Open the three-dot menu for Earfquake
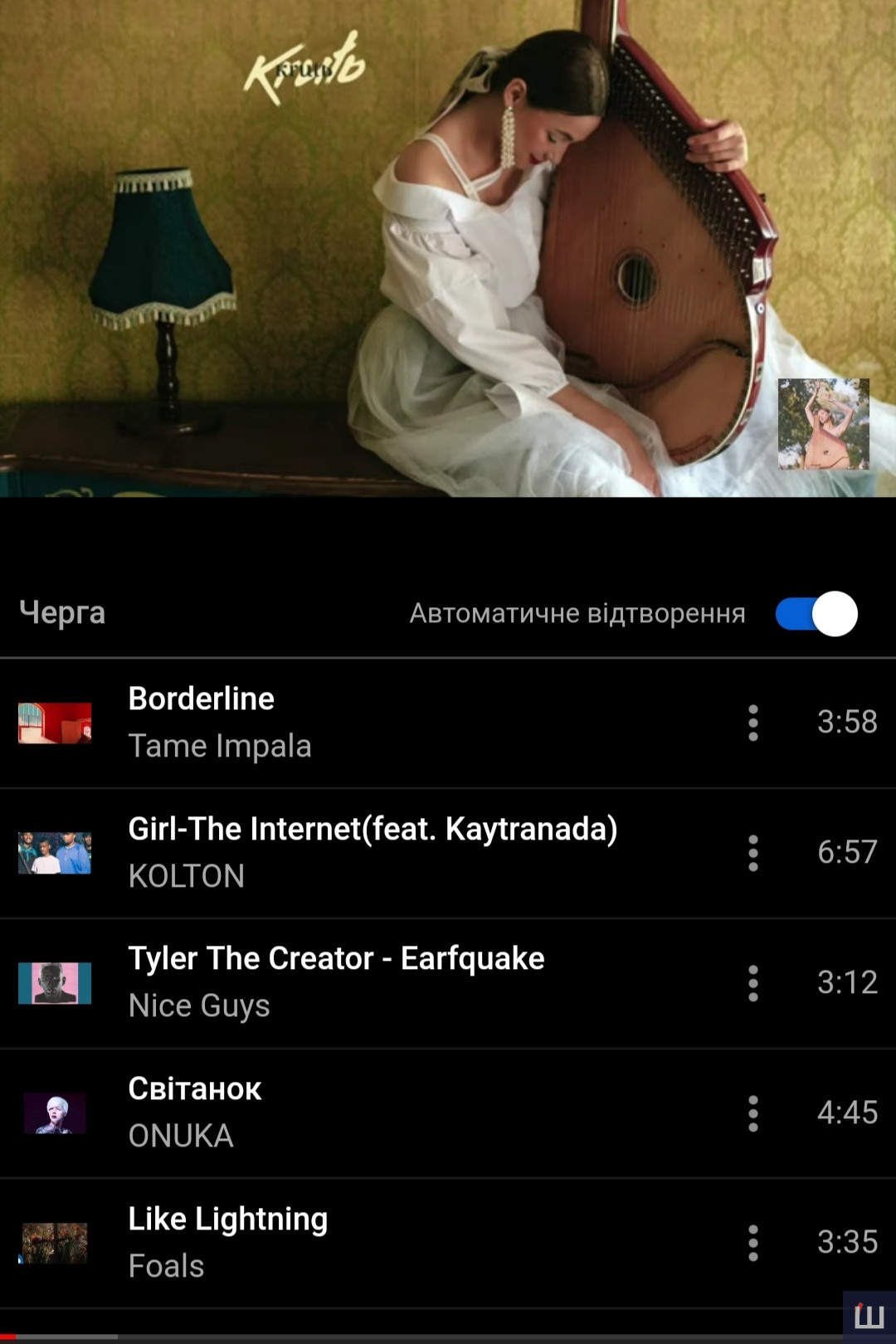Image resolution: width=896 pixels, height=1344 pixels. pyautogui.click(x=752, y=983)
